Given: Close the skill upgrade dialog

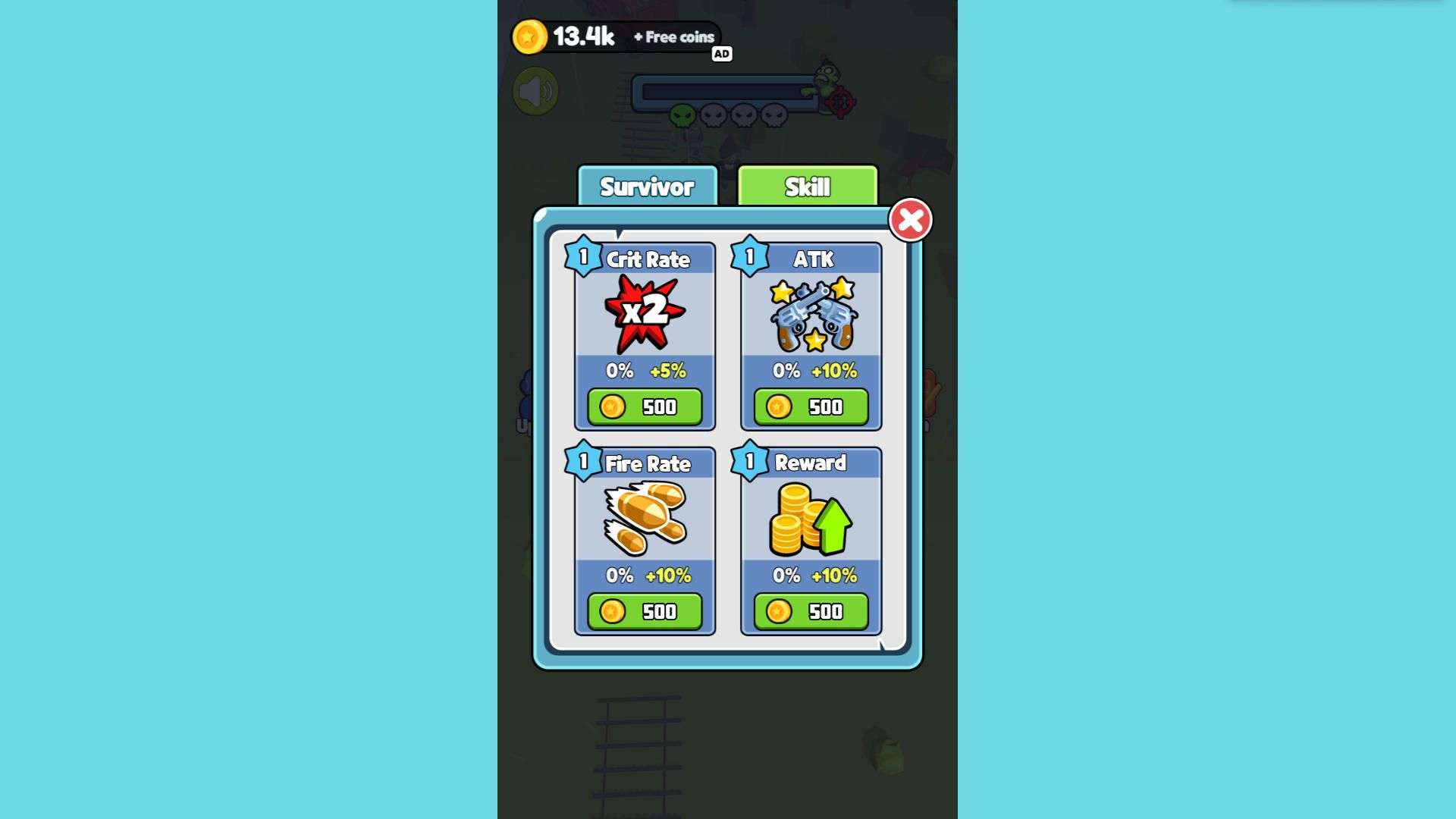Looking at the screenshot, I should click(910, 221).
